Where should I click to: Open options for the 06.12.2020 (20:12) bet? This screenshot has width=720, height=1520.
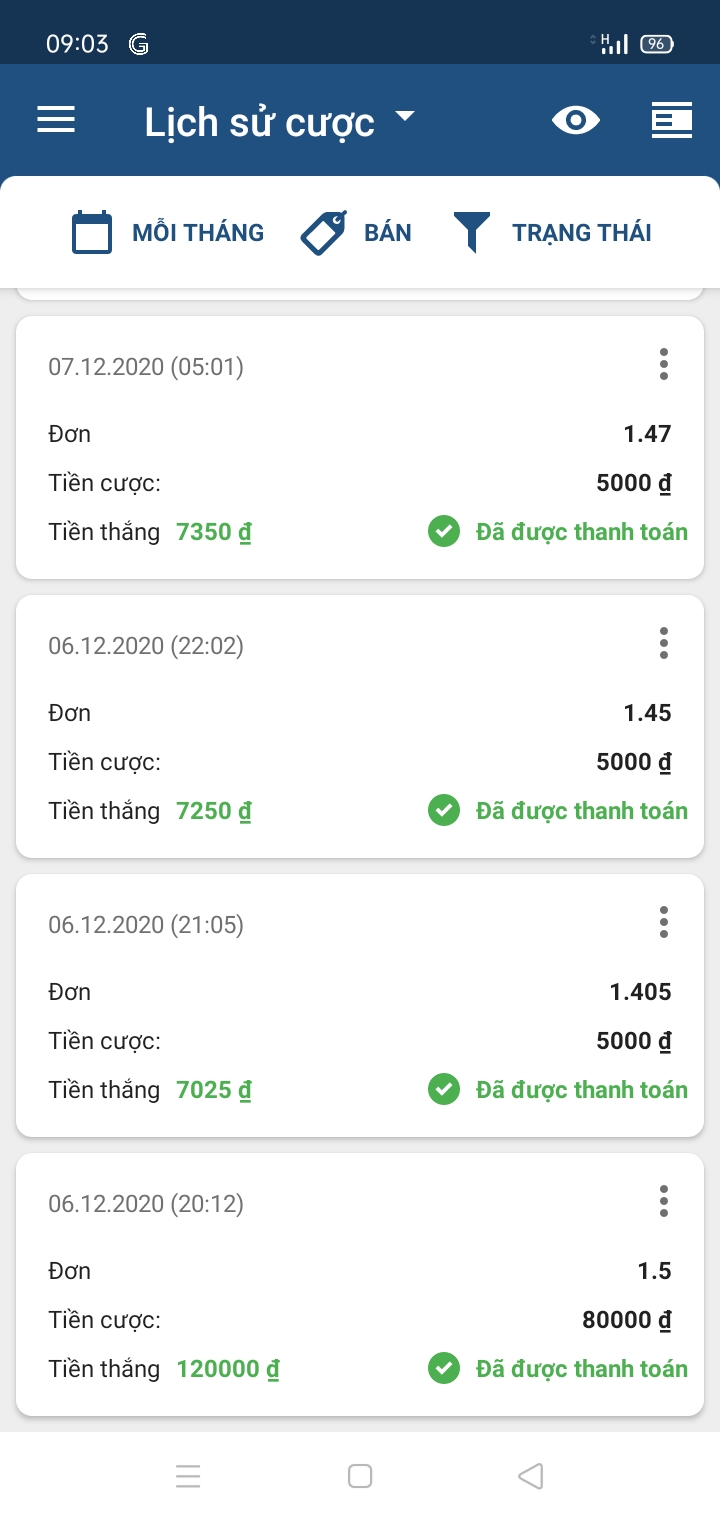click(x=663, y=1201)
